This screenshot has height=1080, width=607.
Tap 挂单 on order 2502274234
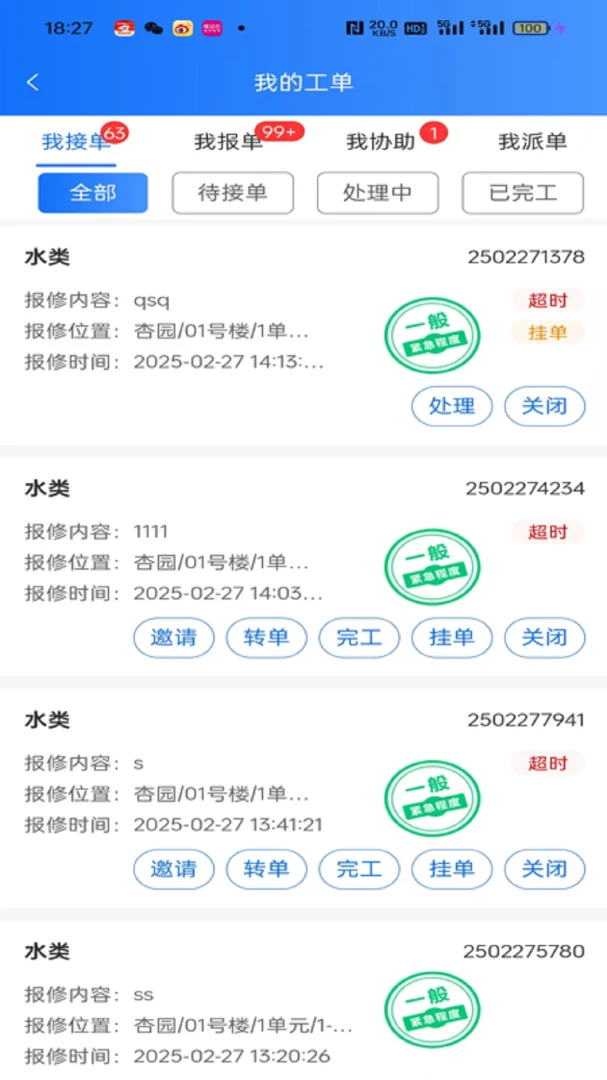click(x=452, y=638)
